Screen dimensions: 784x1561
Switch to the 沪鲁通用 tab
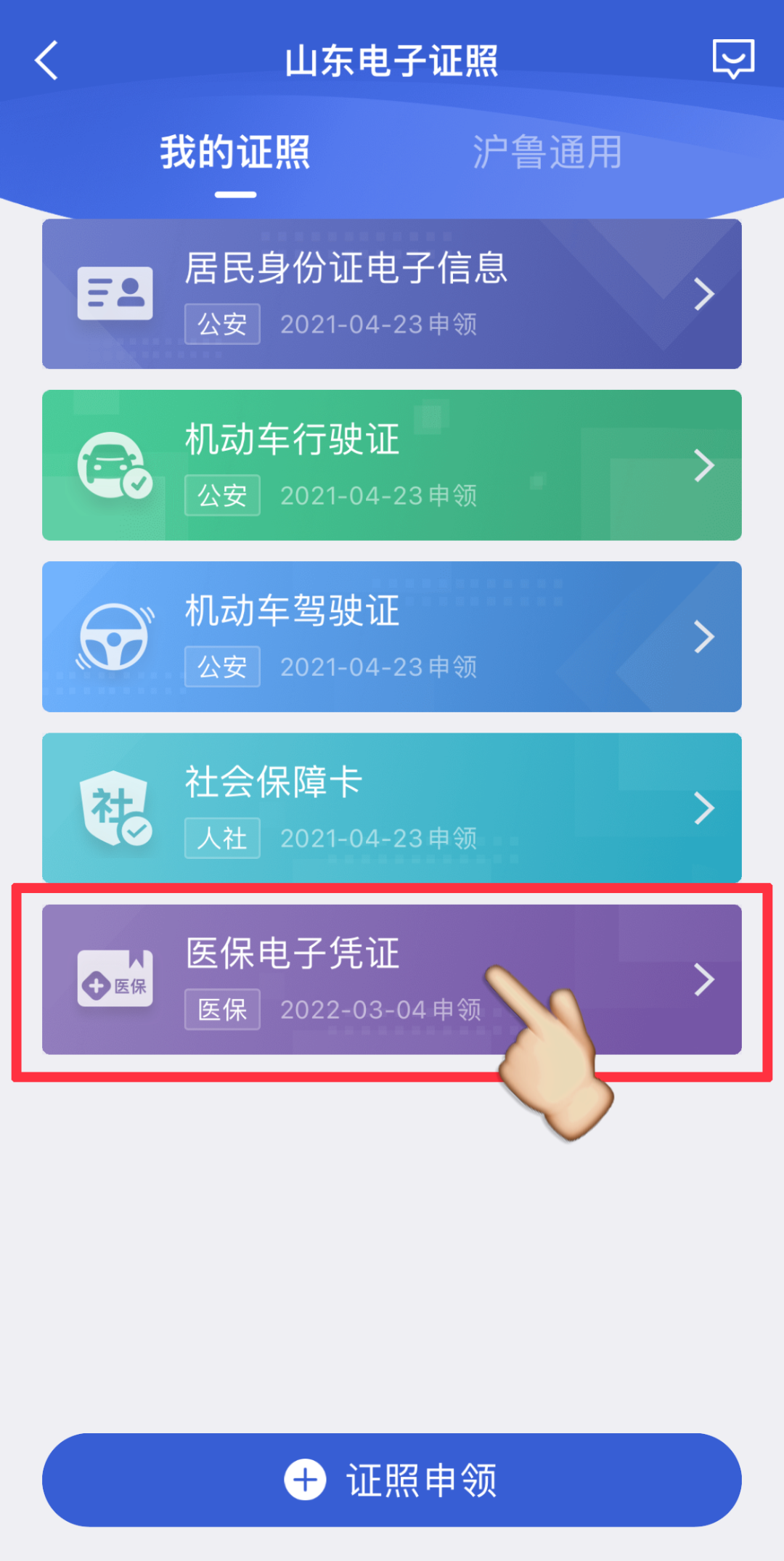click(547, 153)
